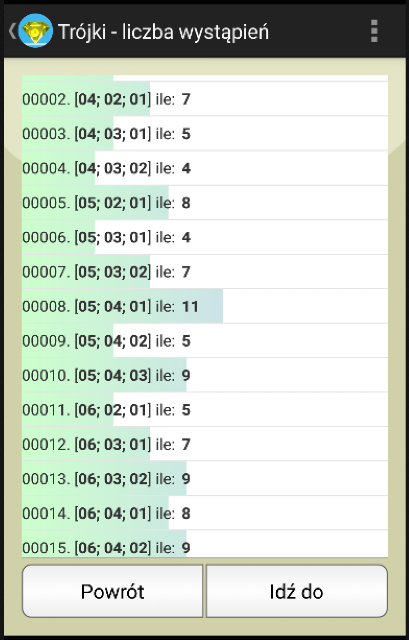Open row 00008 with 11 occurrences
The image size is (409, 640).
tap(205, 306)
